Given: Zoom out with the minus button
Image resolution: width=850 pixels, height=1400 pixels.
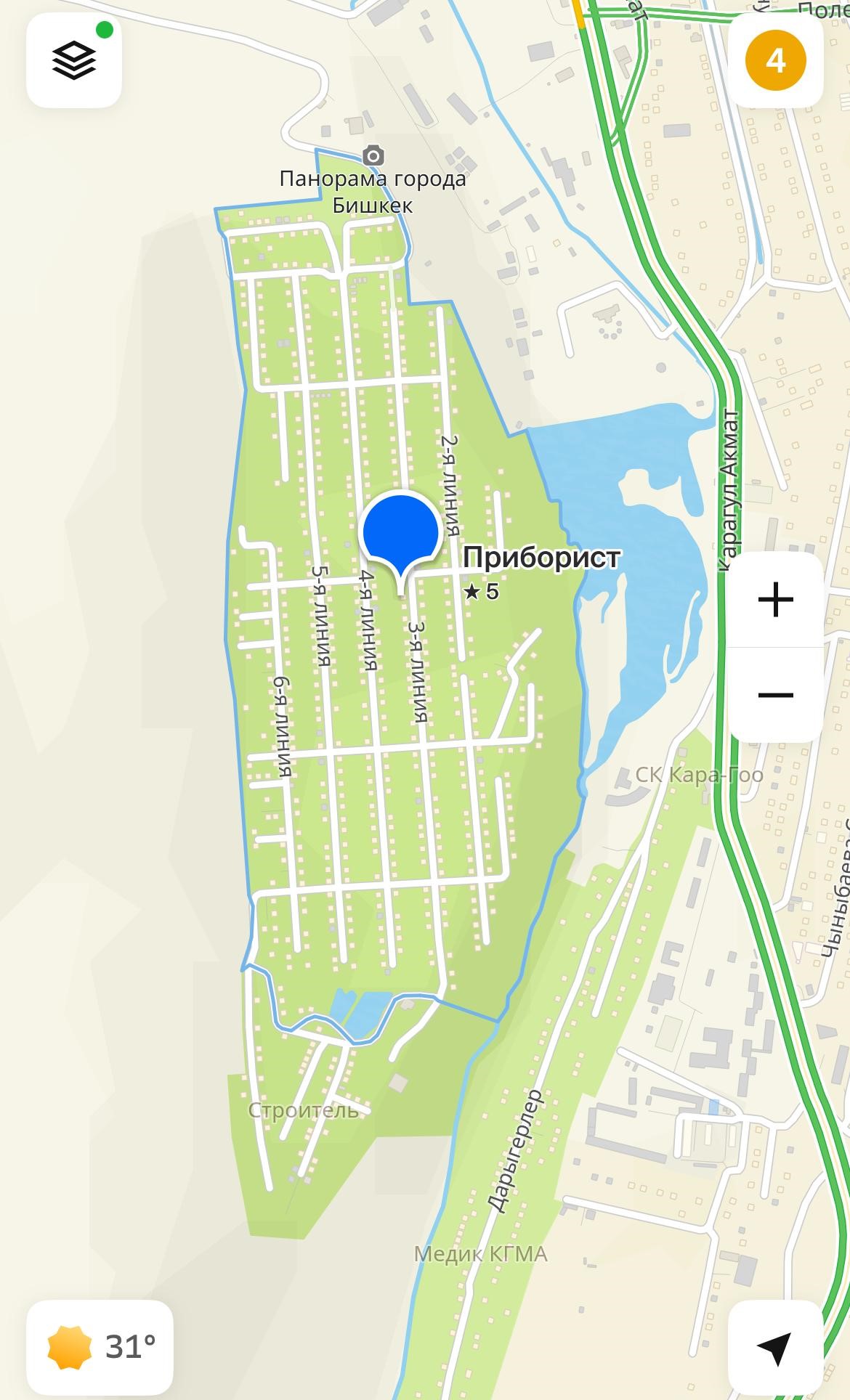Looking at the screenshot, I should tap(775, 695).
